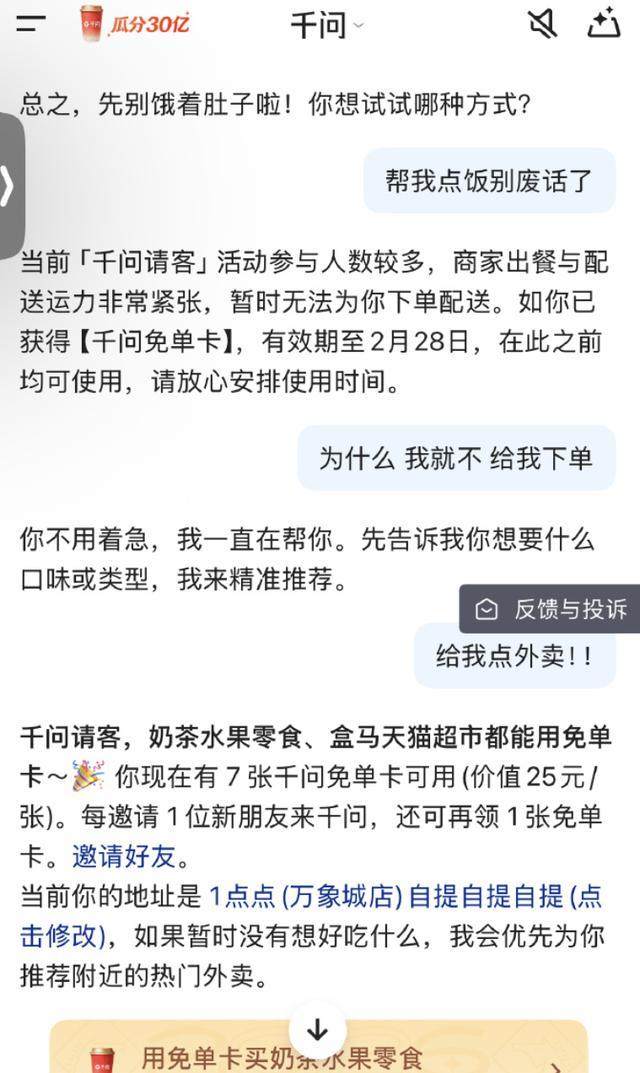This screenshot has height=1073, width=640.
Task: Start a new chat with sparkle icon
Action: [603, 24]
